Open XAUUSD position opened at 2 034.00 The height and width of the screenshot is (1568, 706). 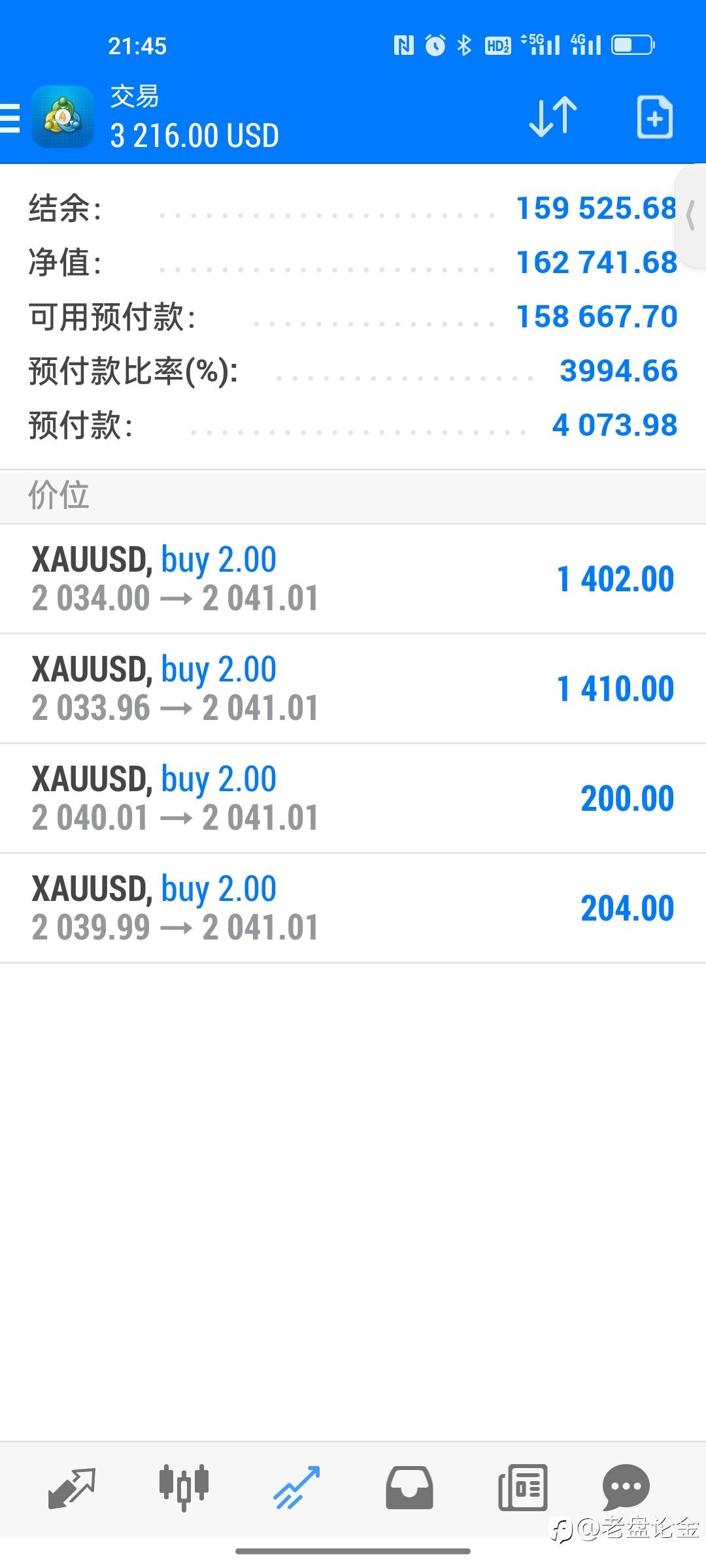coord(353,579)
